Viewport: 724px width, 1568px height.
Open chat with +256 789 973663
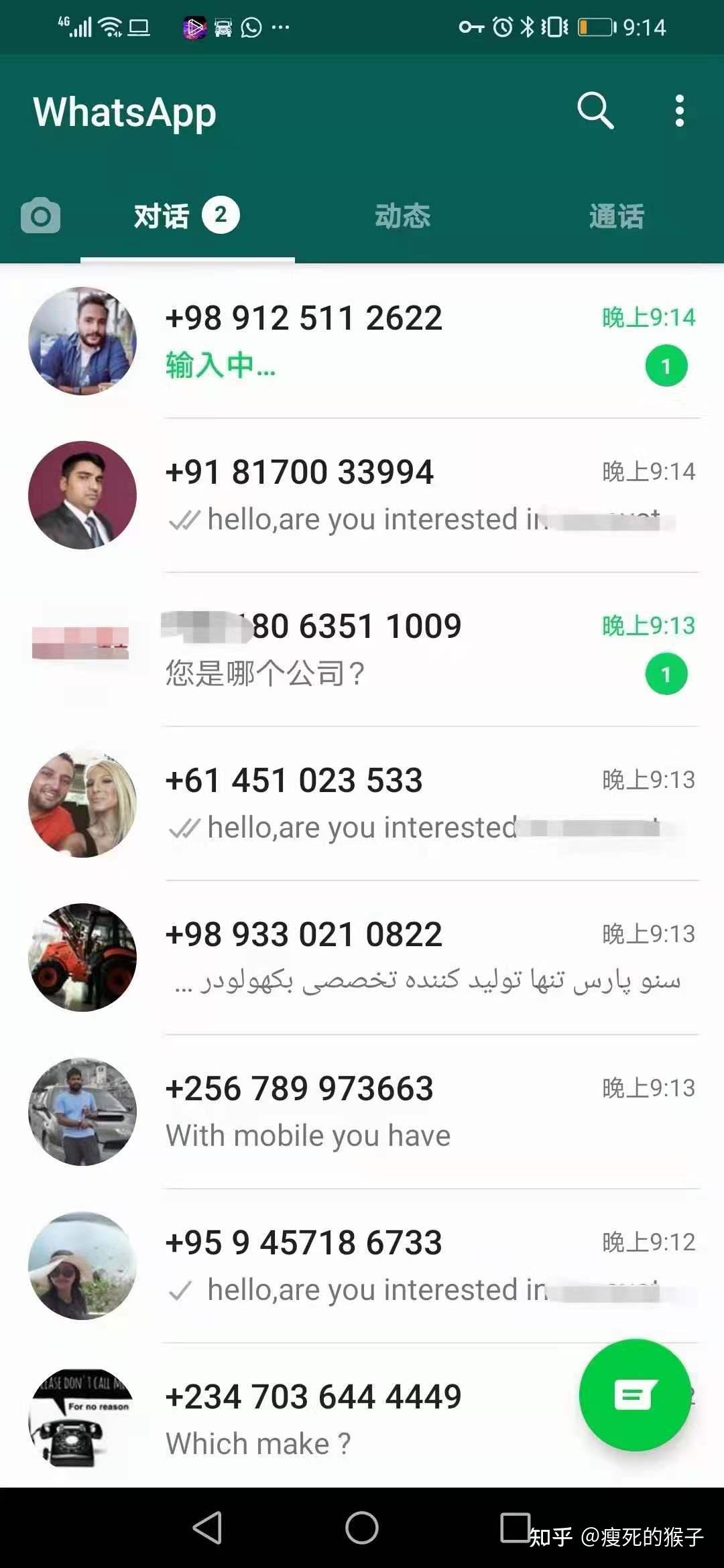point(362,1112)
